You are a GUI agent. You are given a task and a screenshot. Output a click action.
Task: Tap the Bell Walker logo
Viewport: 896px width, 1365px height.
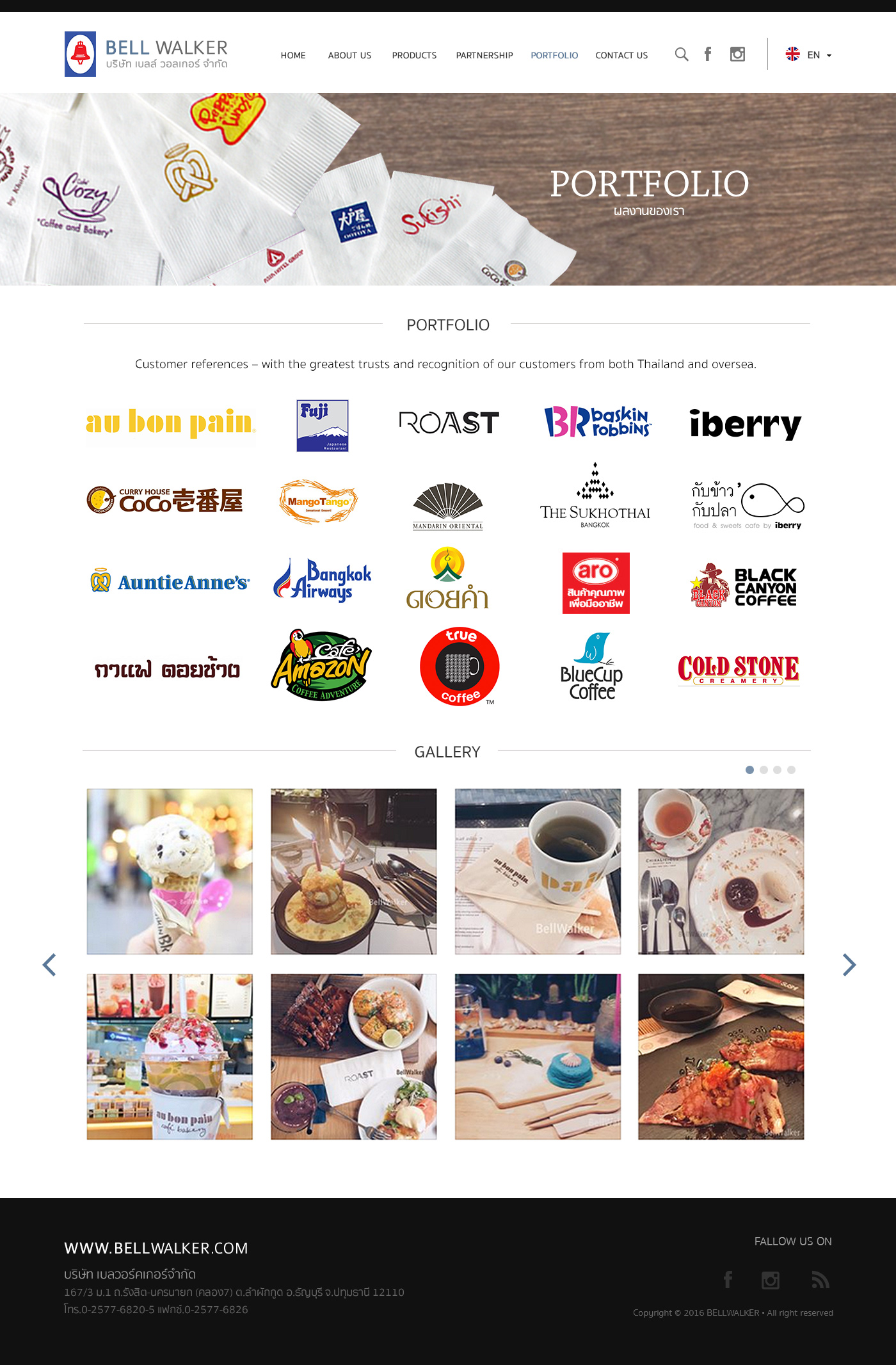(x=146, y=54)
